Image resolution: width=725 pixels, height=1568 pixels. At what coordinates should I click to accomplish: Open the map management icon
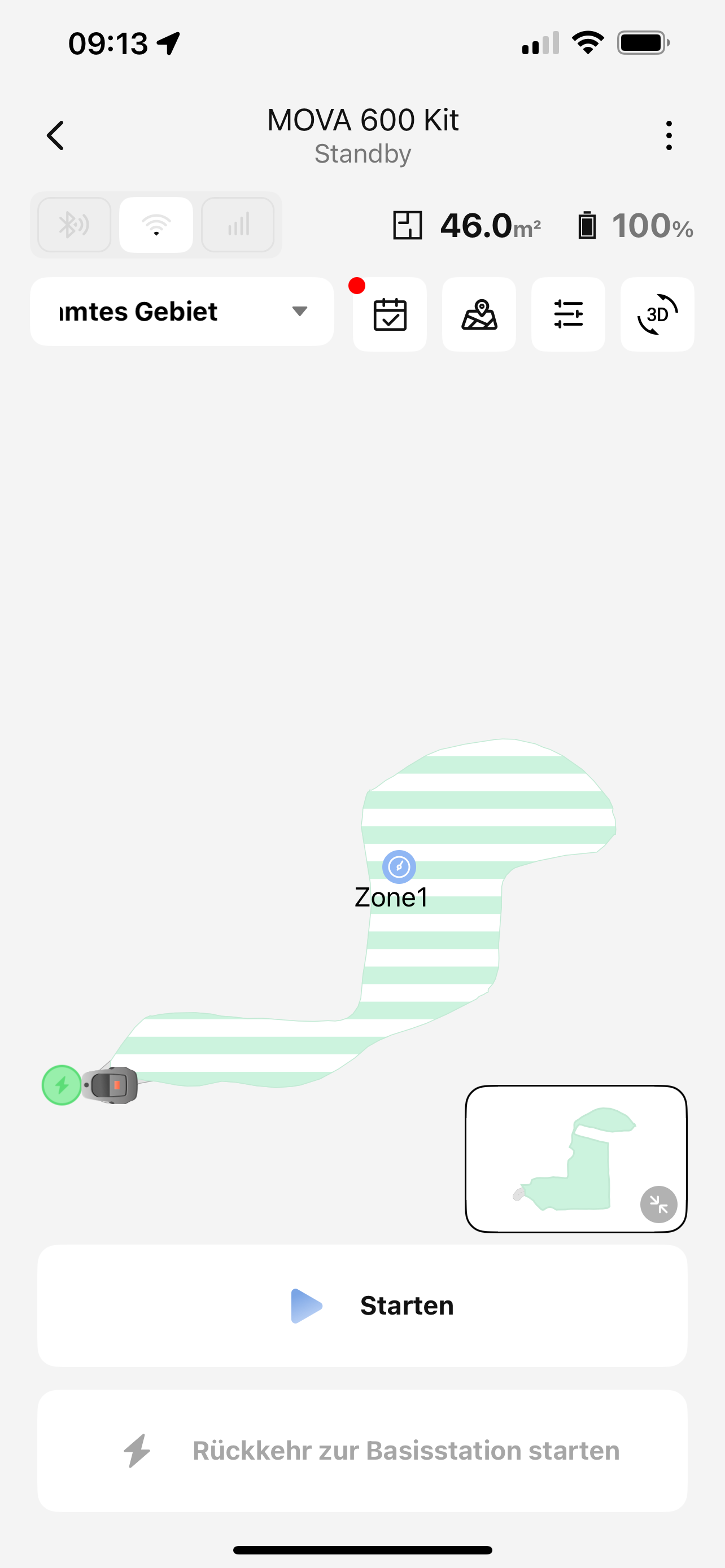479,314
